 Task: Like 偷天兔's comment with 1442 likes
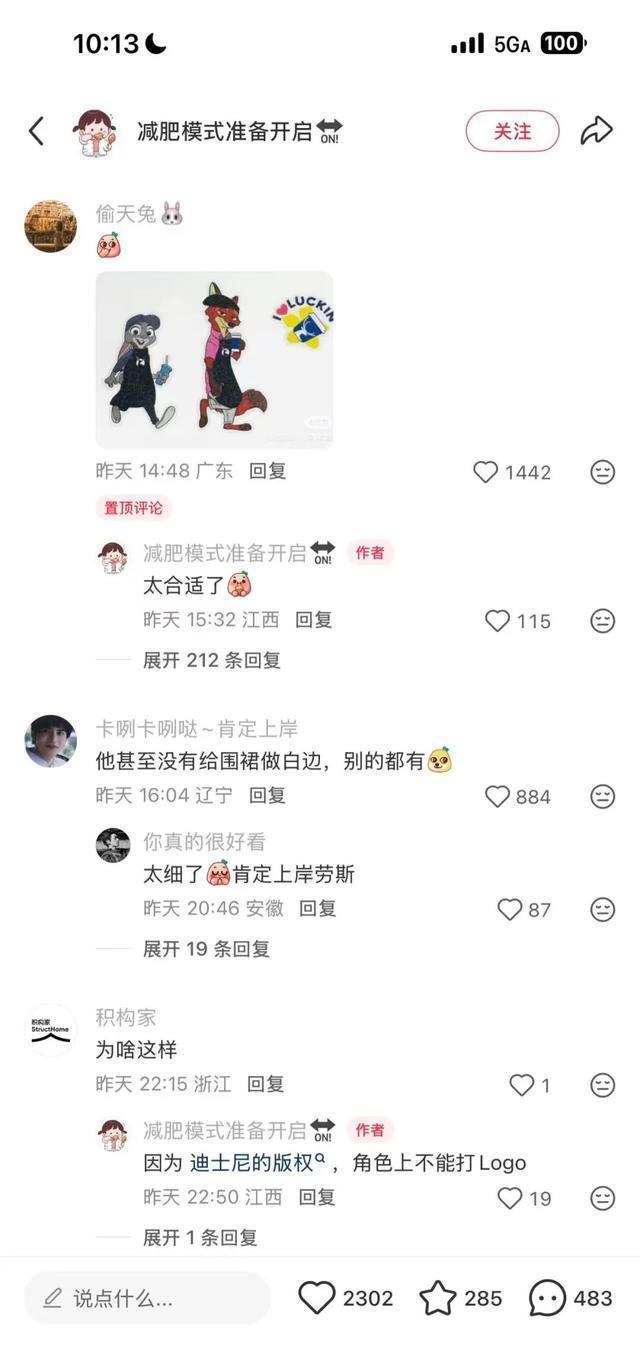486,472
